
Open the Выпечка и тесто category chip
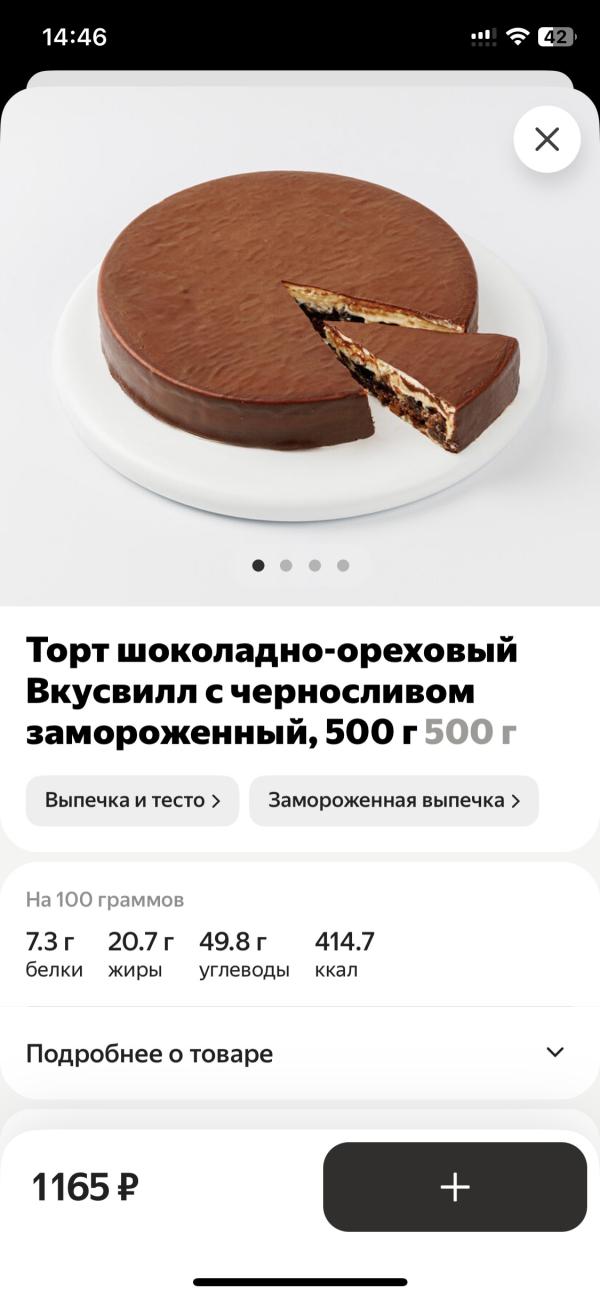coord(132,801)
